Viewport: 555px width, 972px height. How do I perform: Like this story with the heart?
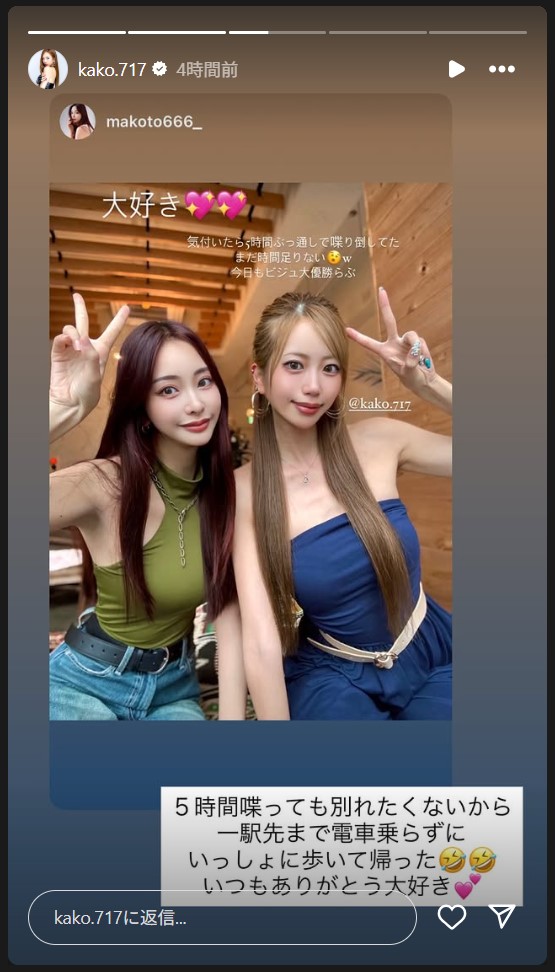tap(451, 917)
